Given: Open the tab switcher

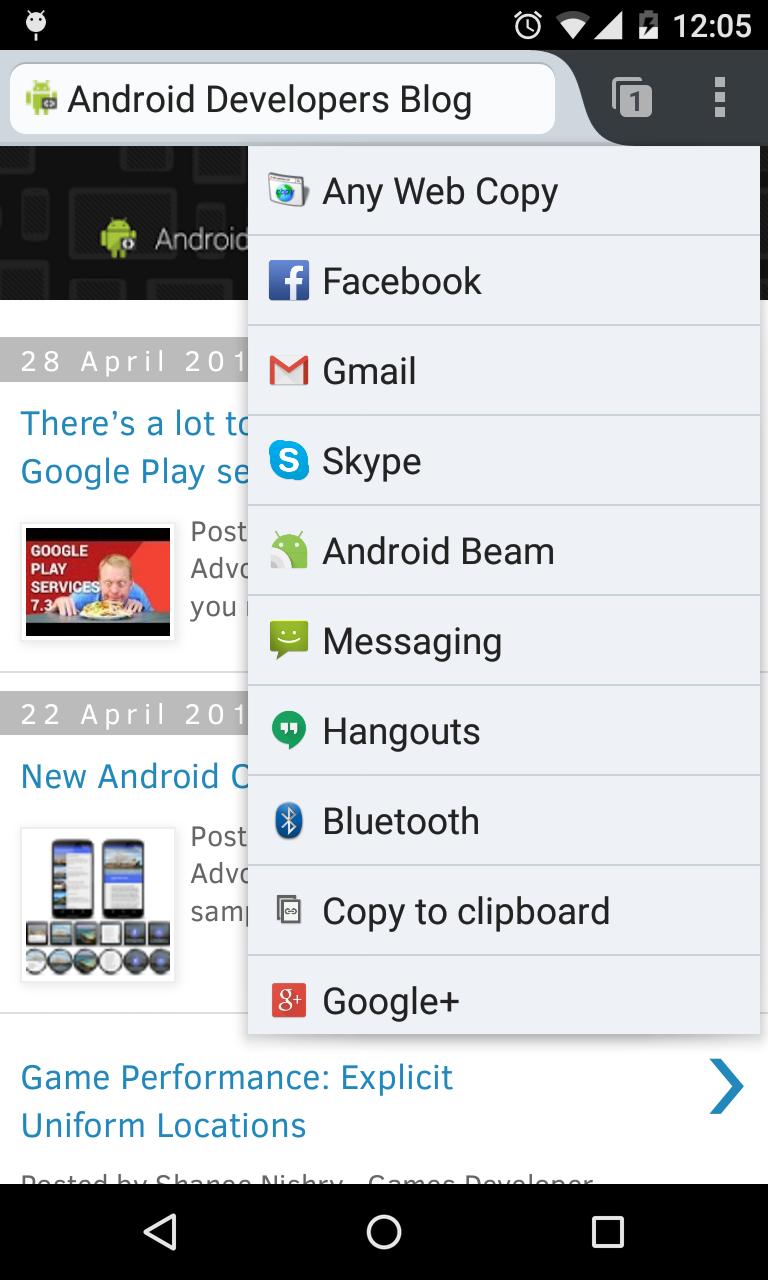Looking at the screenshot, I should [632, 98].
